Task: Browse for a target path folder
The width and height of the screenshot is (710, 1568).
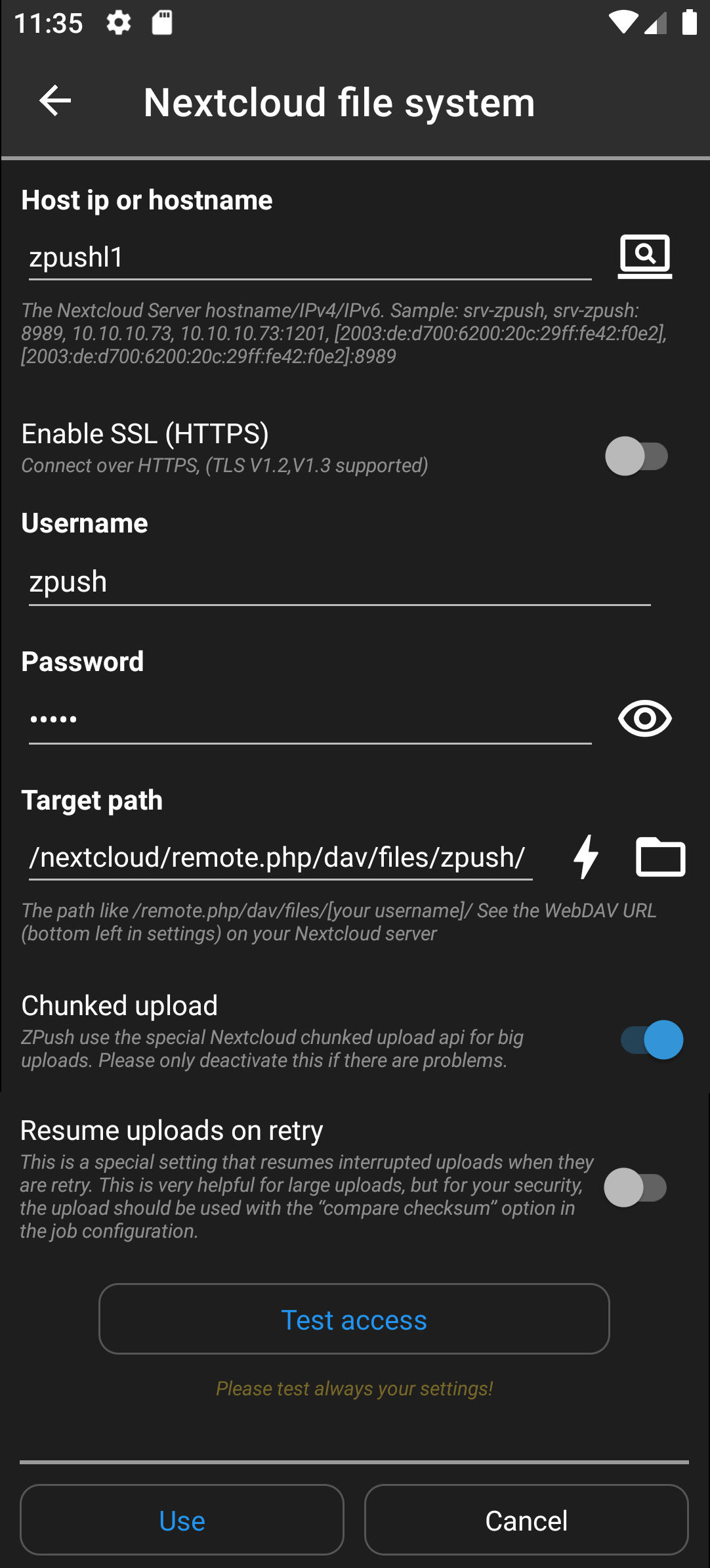Action: click(x=660, y=857)
